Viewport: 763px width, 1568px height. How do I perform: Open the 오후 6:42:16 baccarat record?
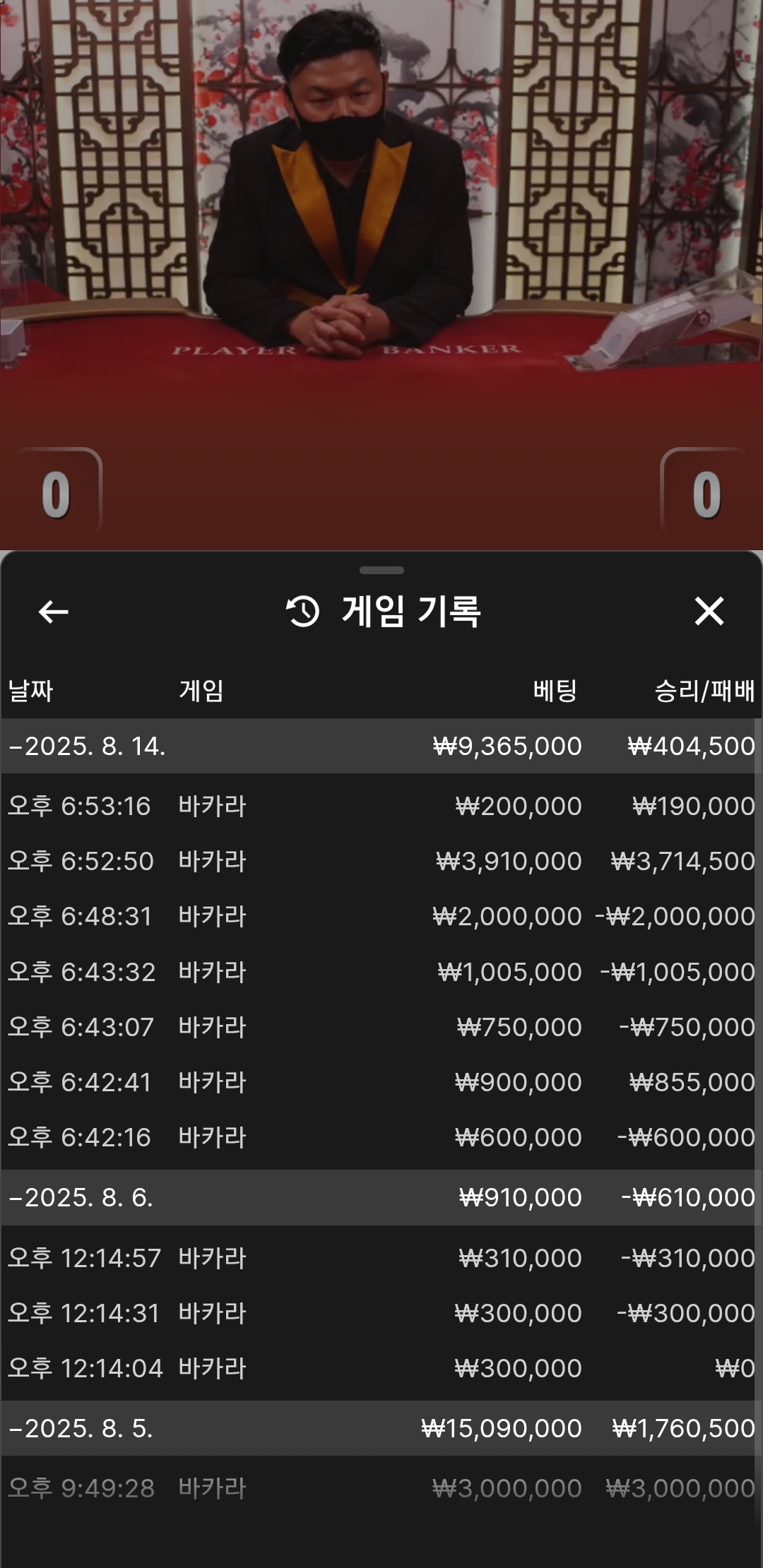coord(380,1137)
